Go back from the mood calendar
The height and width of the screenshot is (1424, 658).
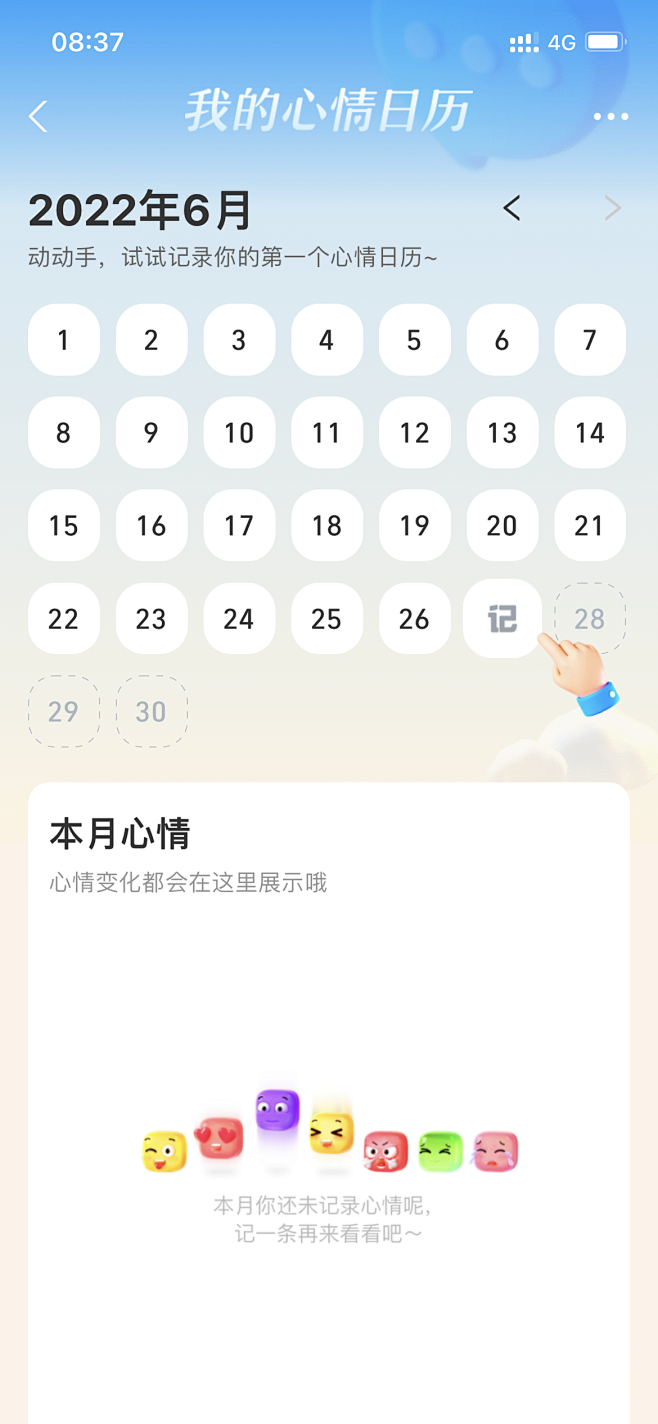38,117
